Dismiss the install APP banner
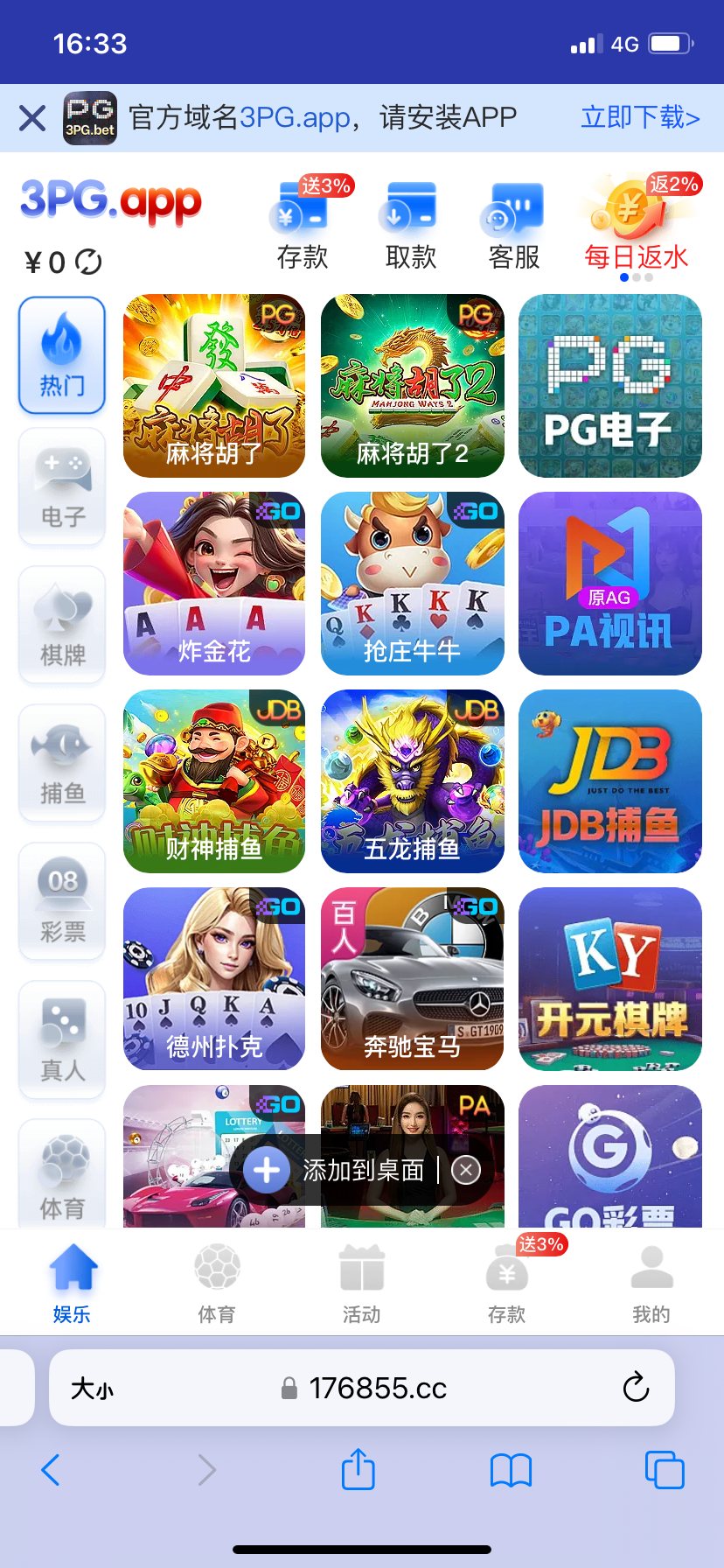Screen dimensions: 724x1568 [32, 117]
